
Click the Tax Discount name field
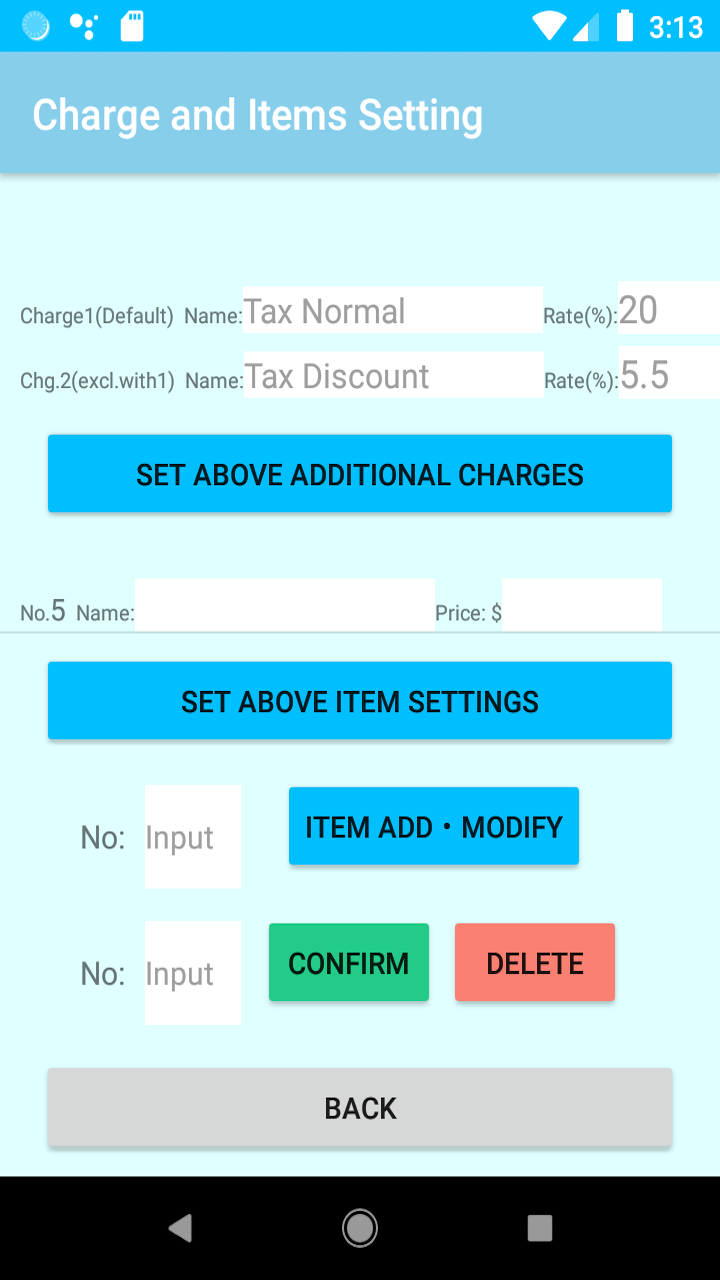tap(393, 375)
